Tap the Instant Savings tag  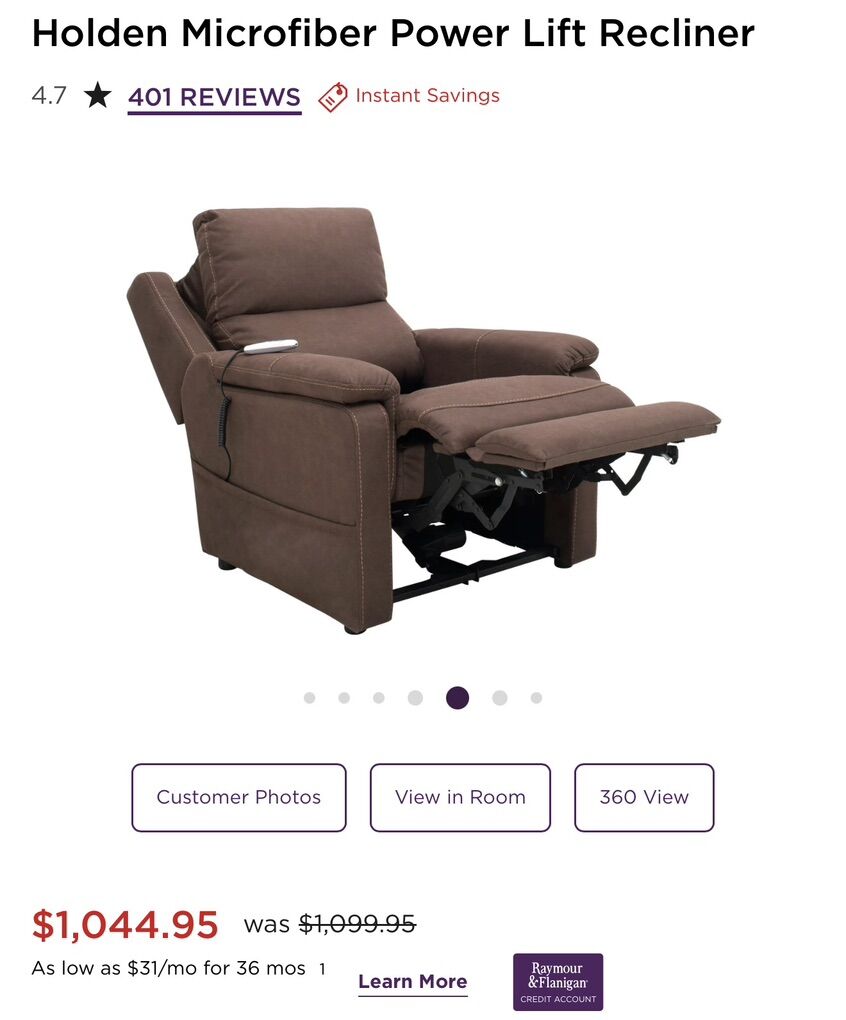point(409,96)
